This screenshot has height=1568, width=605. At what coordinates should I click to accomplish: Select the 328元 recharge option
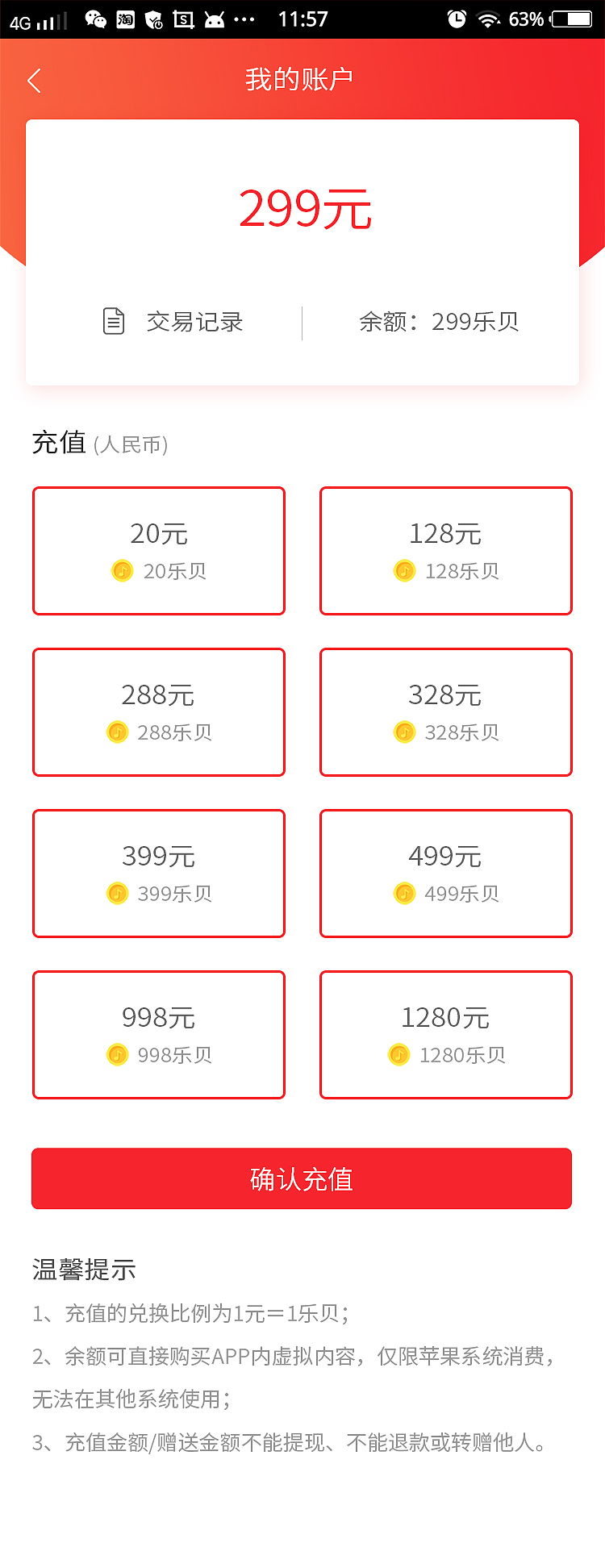pos(445,711)
